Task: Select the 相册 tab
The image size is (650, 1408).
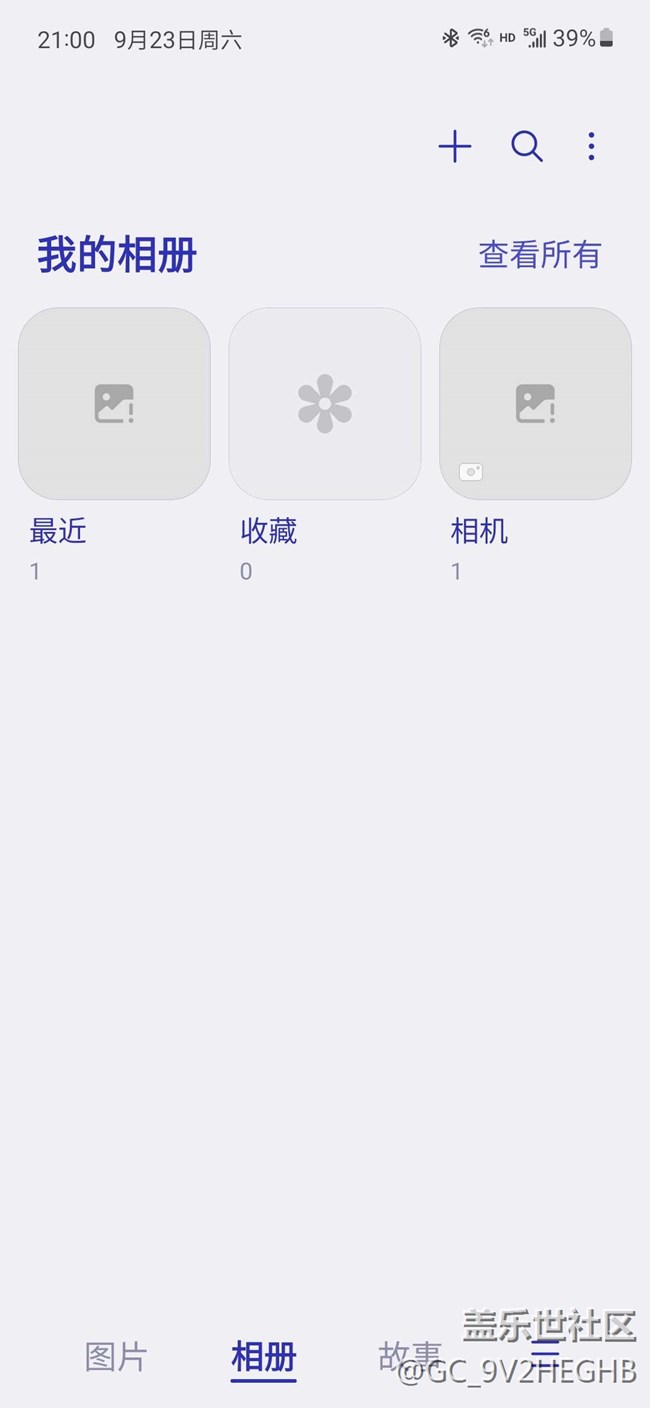Action: tap(264, 1357)
